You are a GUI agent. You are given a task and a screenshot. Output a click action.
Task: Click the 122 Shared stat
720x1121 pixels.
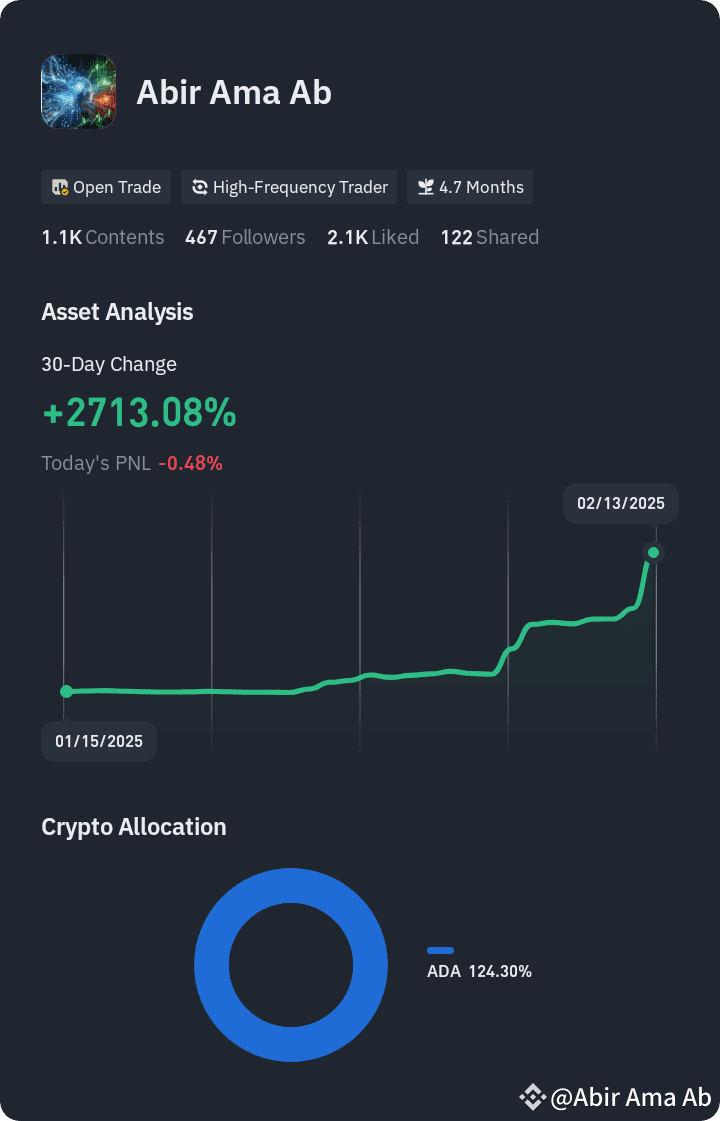[x=489, y=237]
